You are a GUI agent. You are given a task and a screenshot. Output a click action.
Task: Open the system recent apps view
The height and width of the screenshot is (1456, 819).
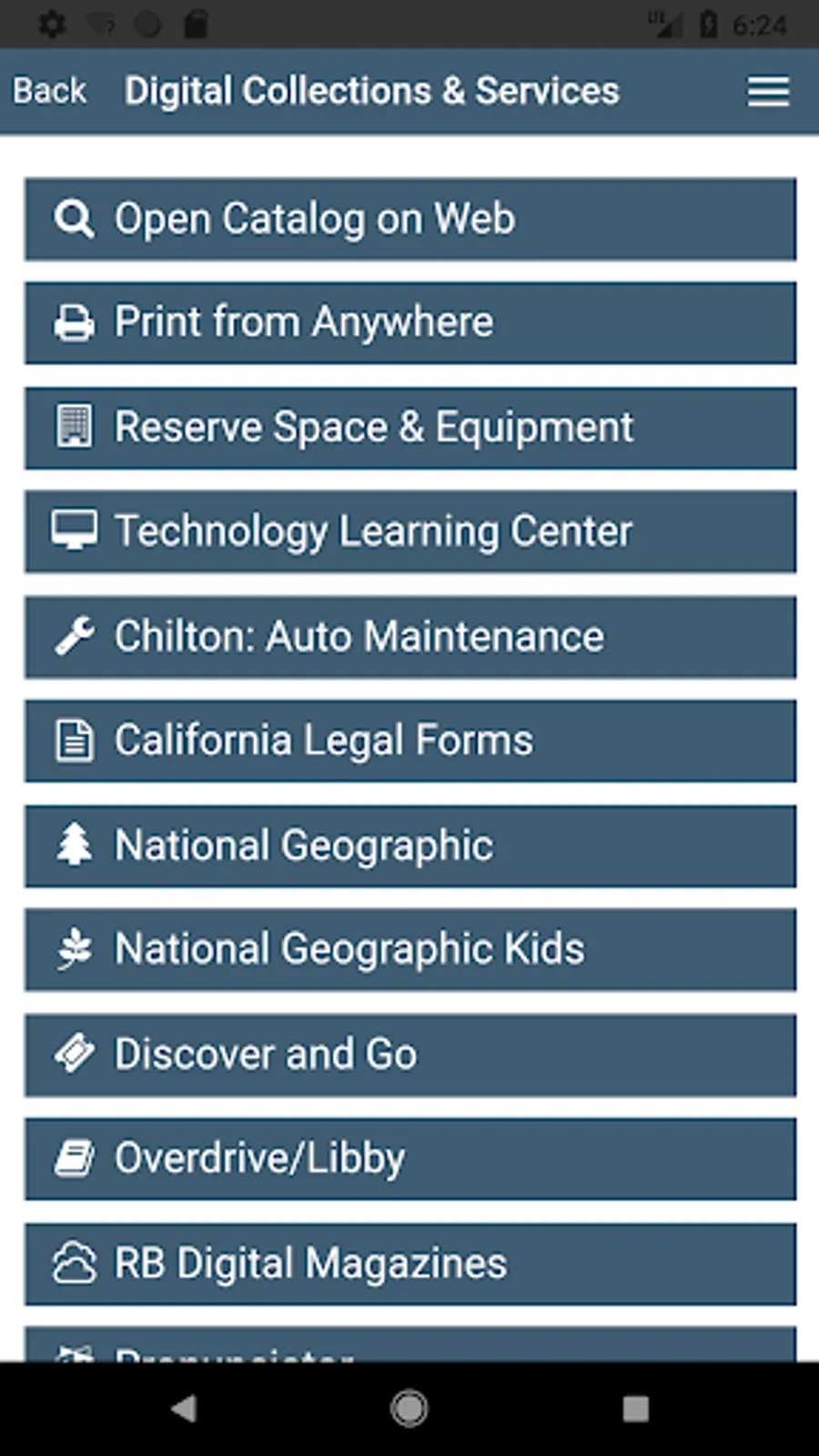point(635,1409)
